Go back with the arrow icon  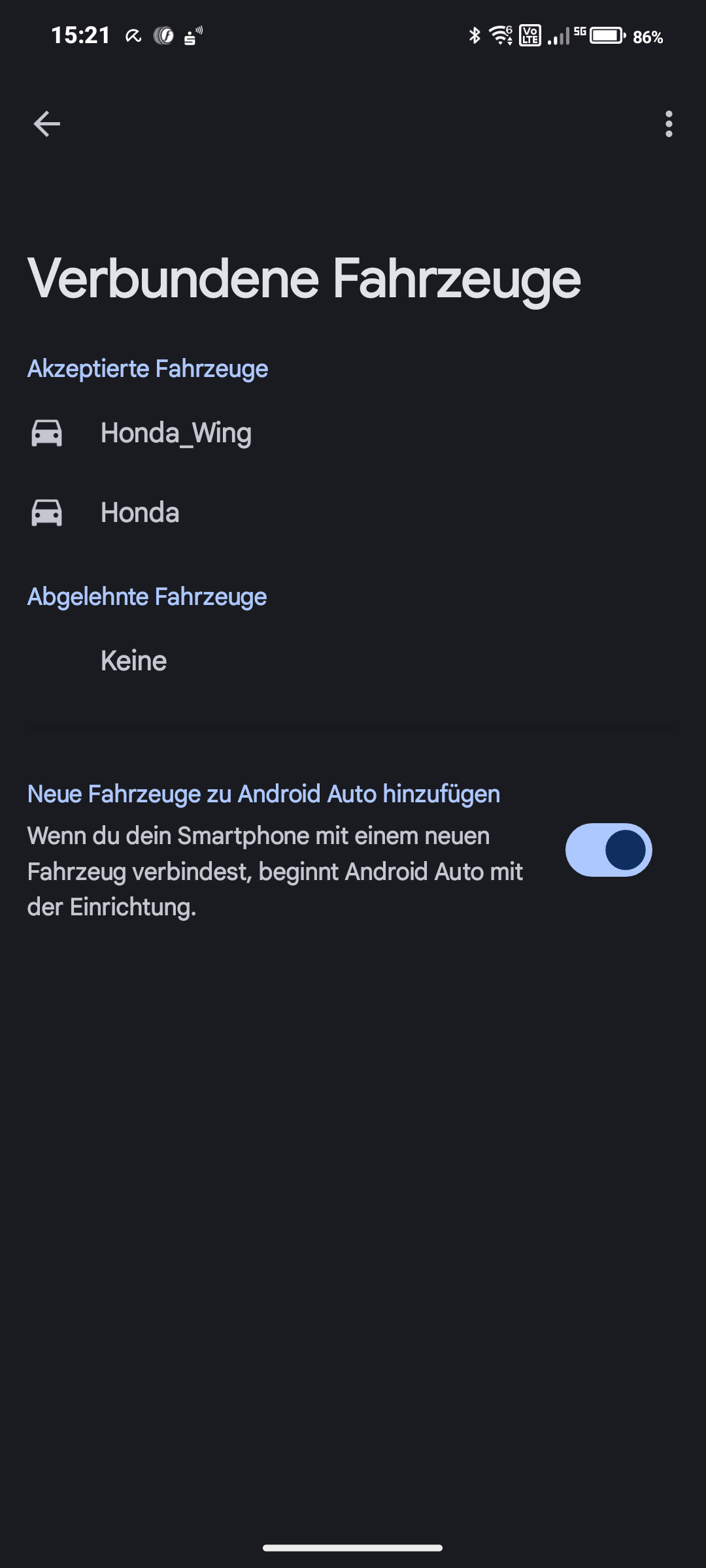click(47, 123)
